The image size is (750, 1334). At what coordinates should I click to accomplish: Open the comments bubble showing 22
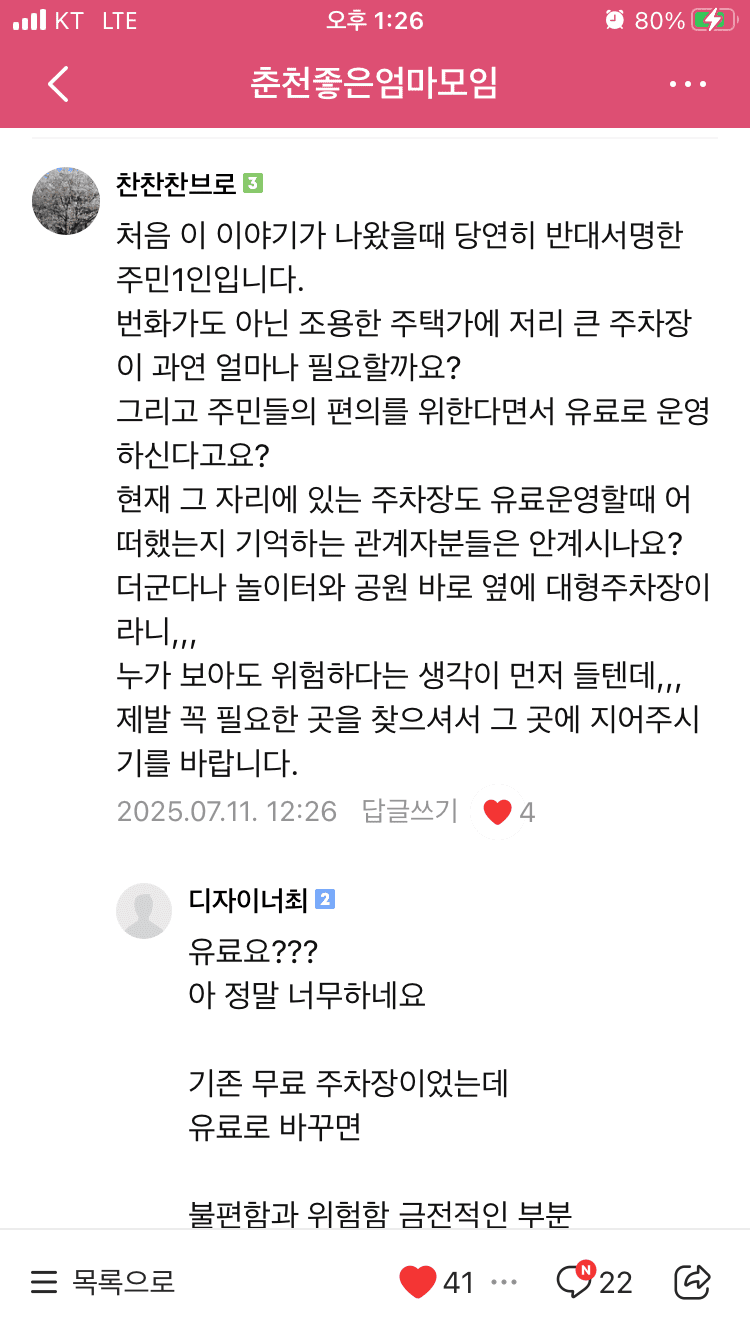(x=595, y=1281)
